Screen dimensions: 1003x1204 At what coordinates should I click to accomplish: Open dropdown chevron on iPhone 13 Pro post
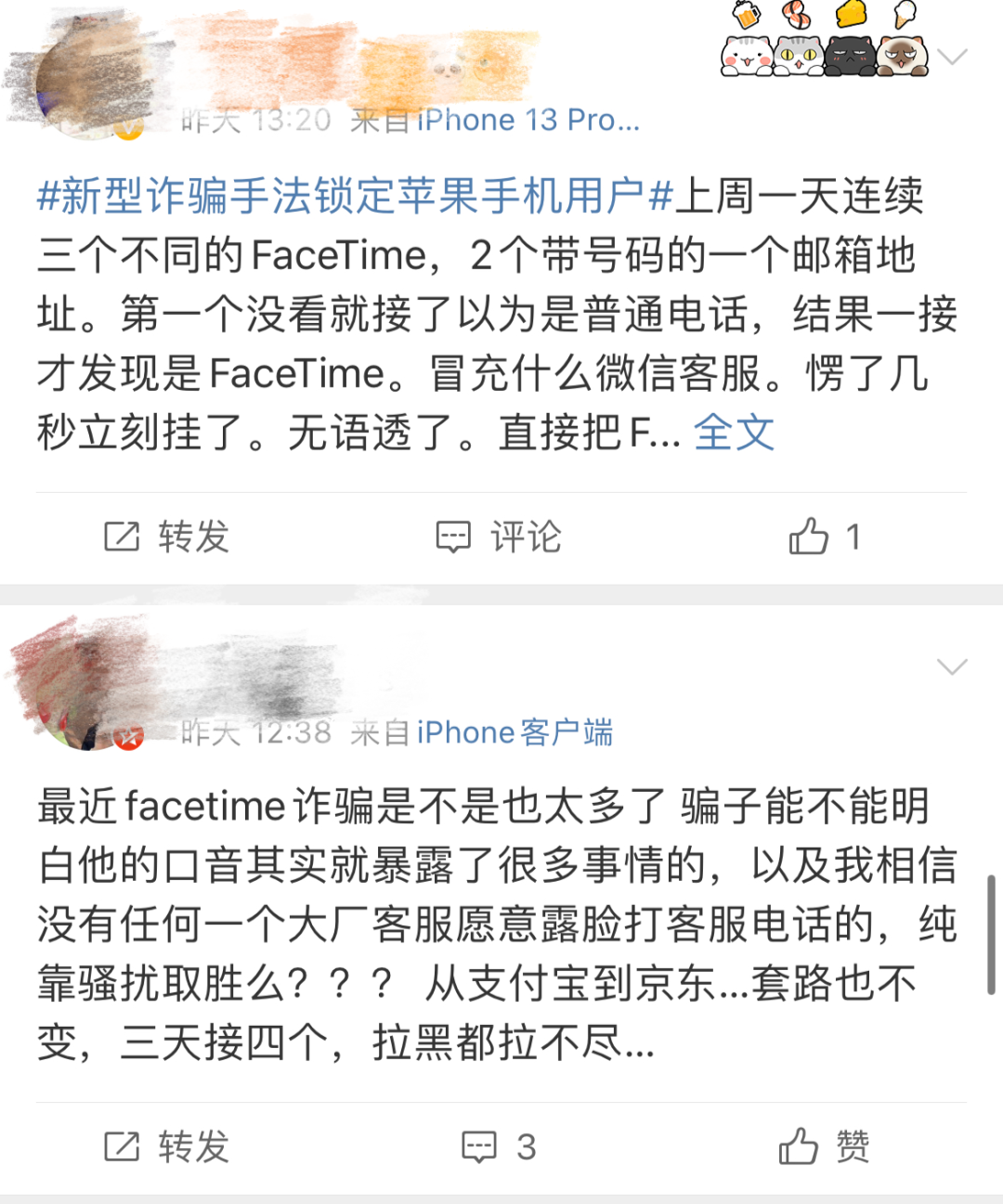[952, 58]
